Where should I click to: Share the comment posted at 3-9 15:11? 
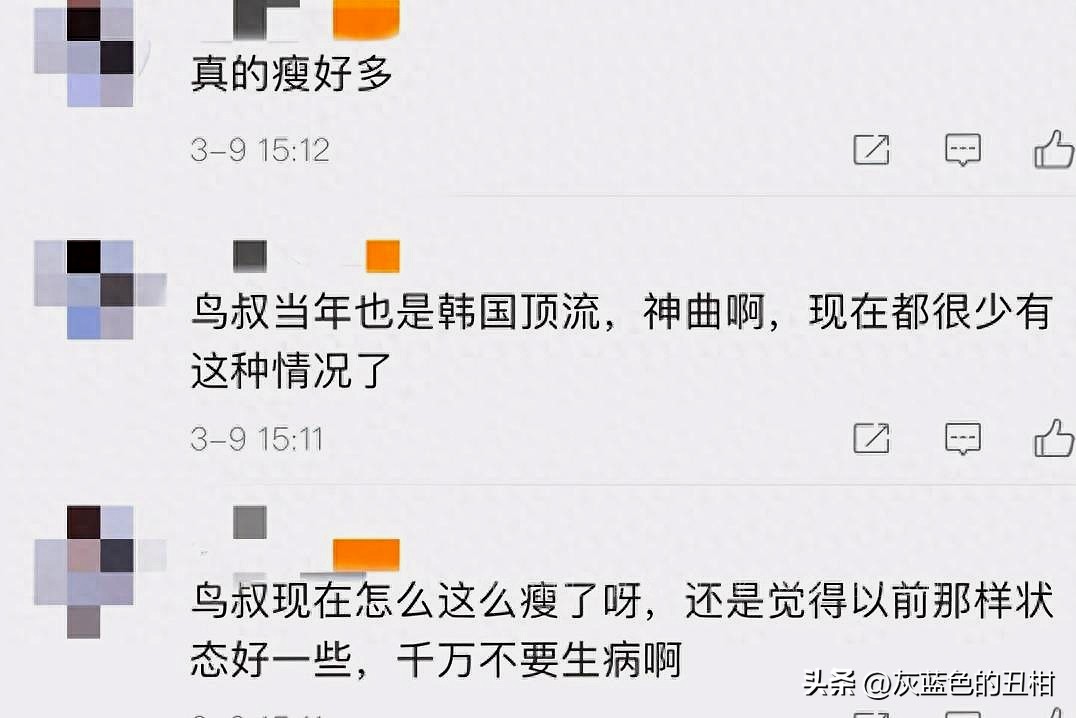coord(872,438)
